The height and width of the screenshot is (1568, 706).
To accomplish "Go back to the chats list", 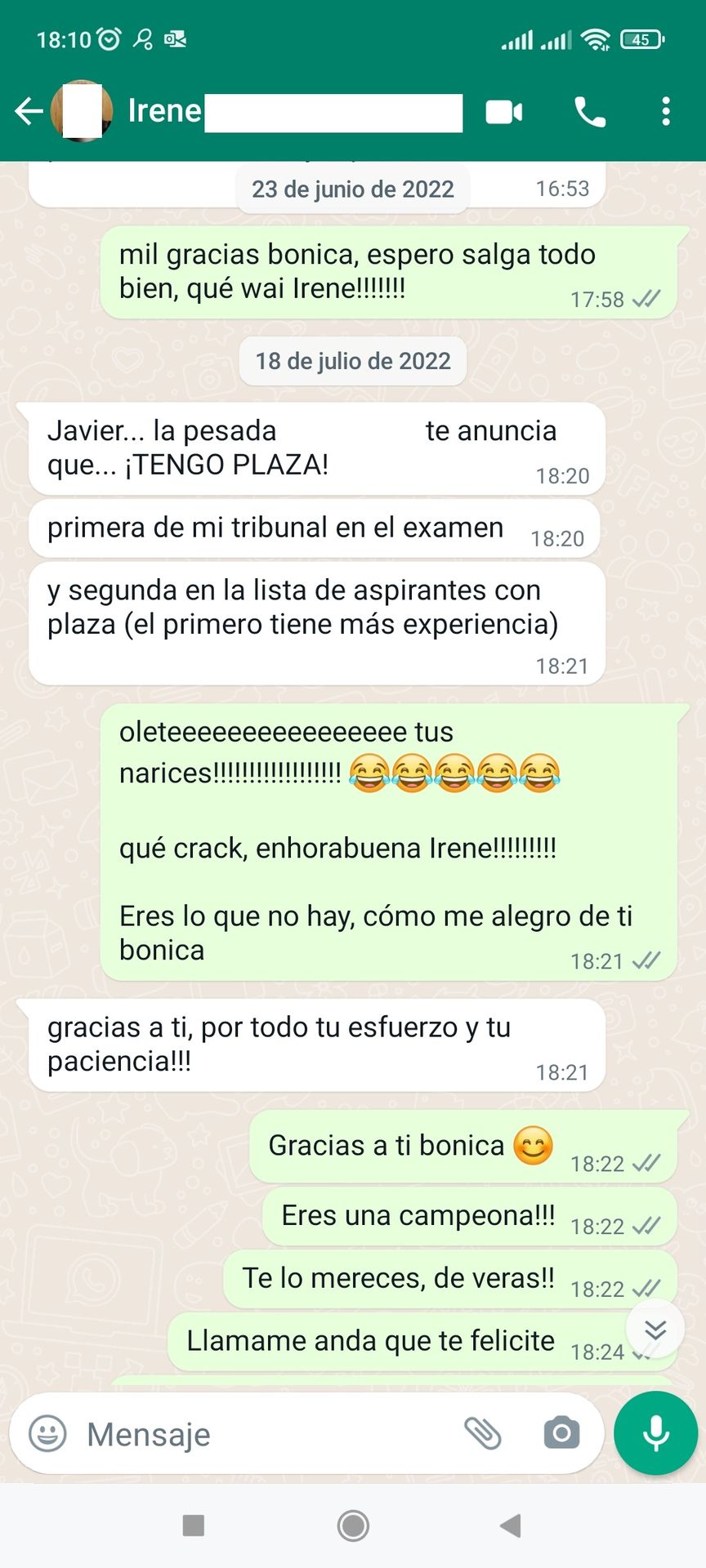I will pyautogui.click(x=29, y=111).
